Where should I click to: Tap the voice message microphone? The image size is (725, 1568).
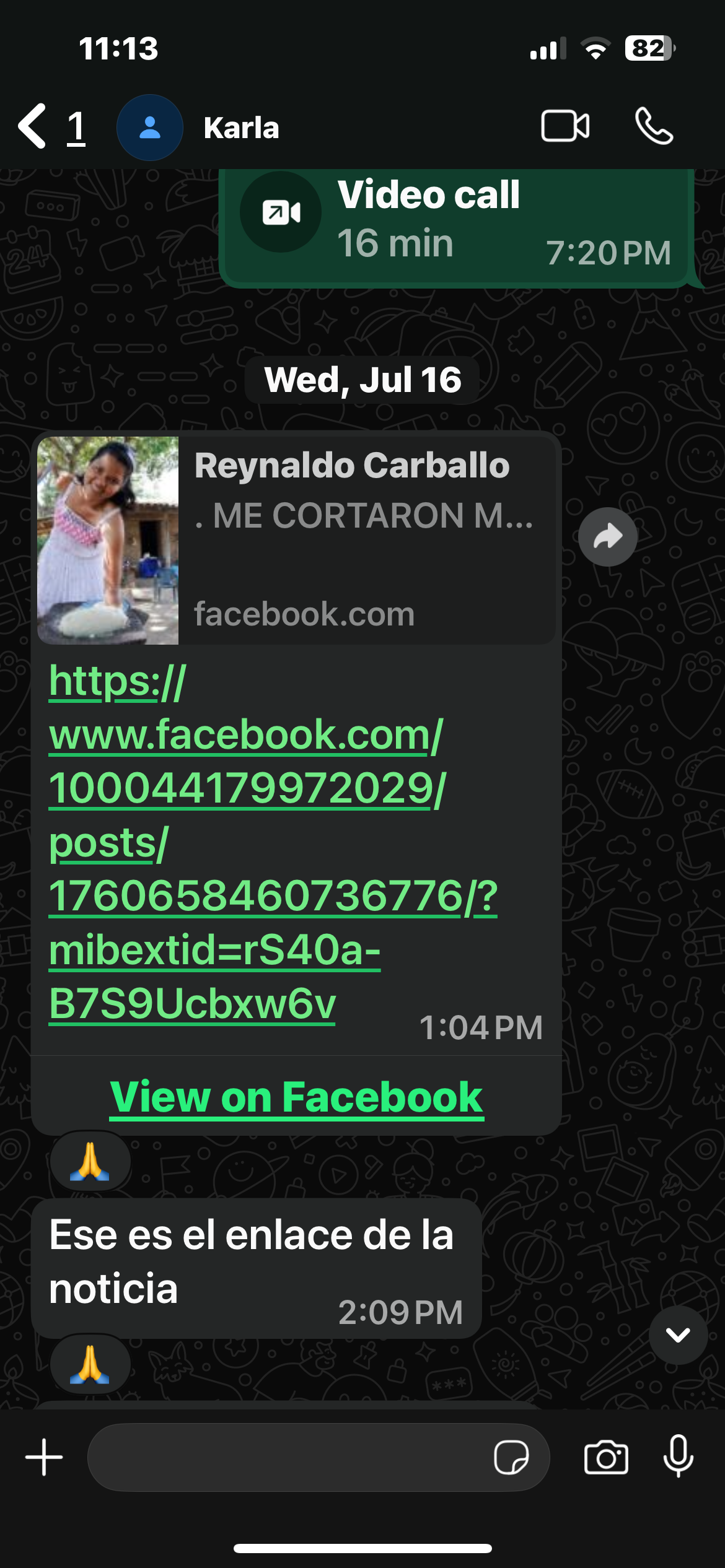point(678,1457)
